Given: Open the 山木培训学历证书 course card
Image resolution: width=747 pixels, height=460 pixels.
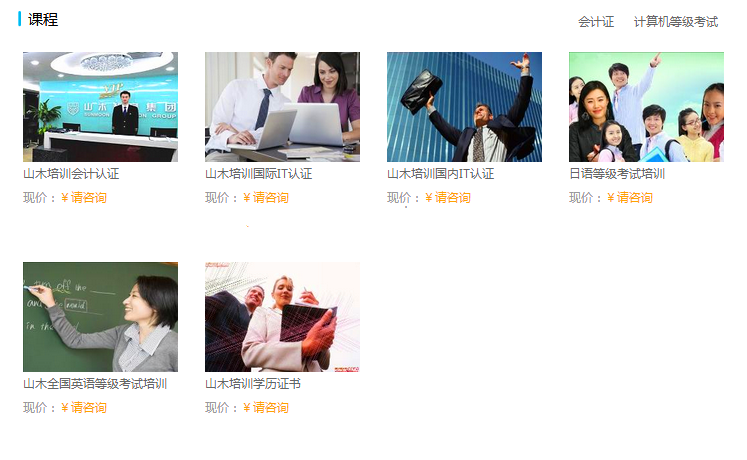Looking at the screenshot, I should pyautogui.click(x=282, y=317).
